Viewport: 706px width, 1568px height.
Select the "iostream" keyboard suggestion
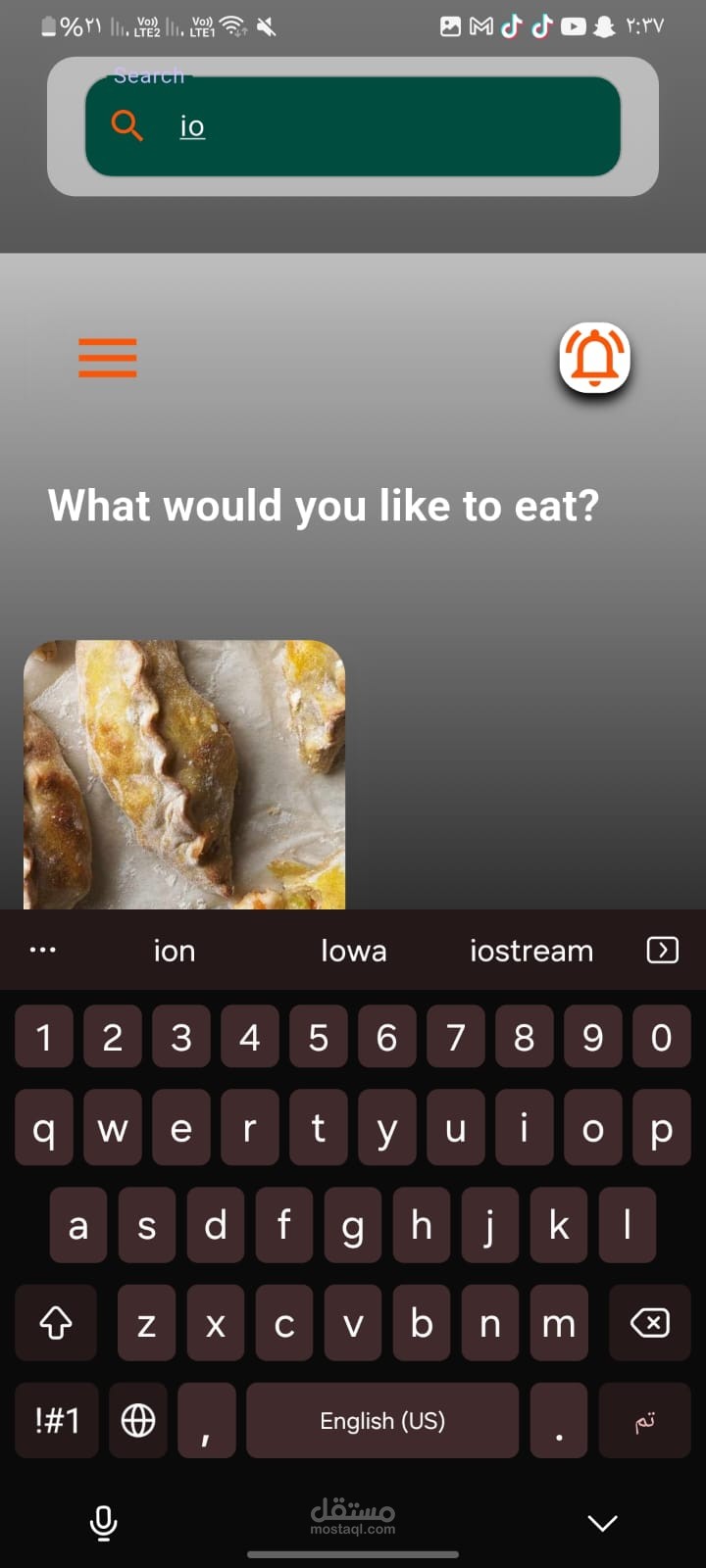coord(530,951)
